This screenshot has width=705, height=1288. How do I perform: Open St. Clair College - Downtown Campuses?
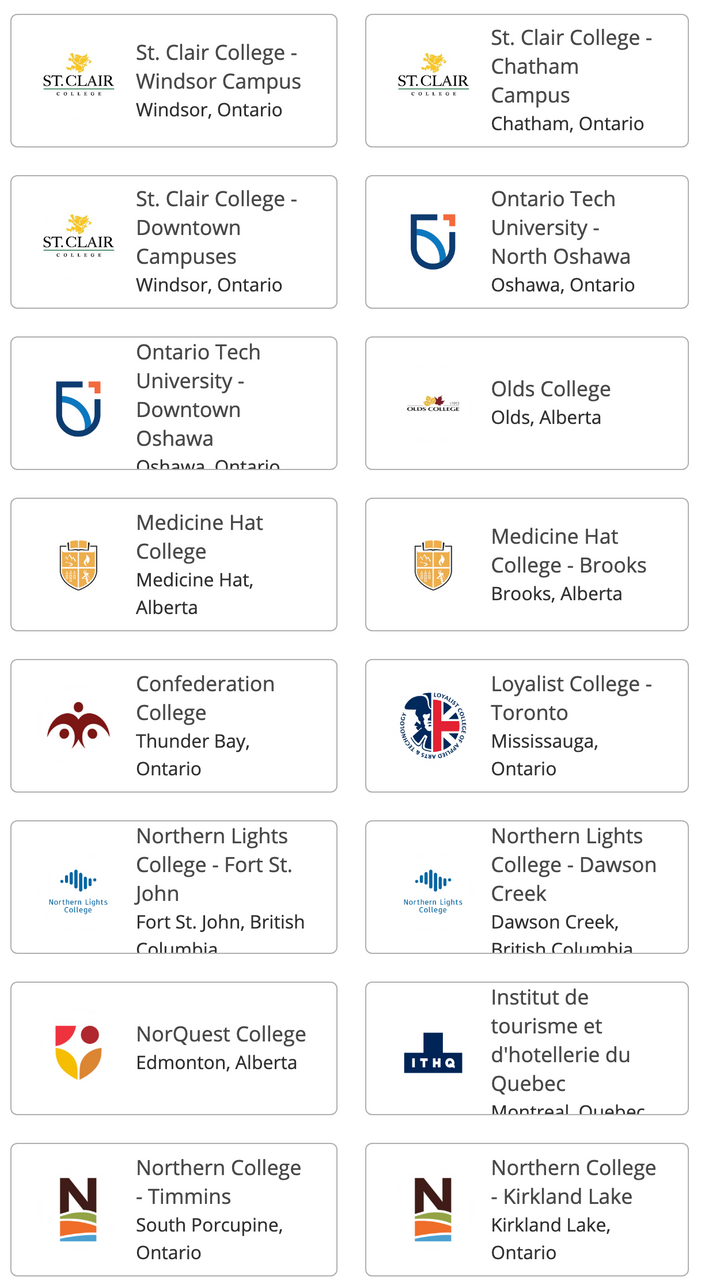[174, 242]
